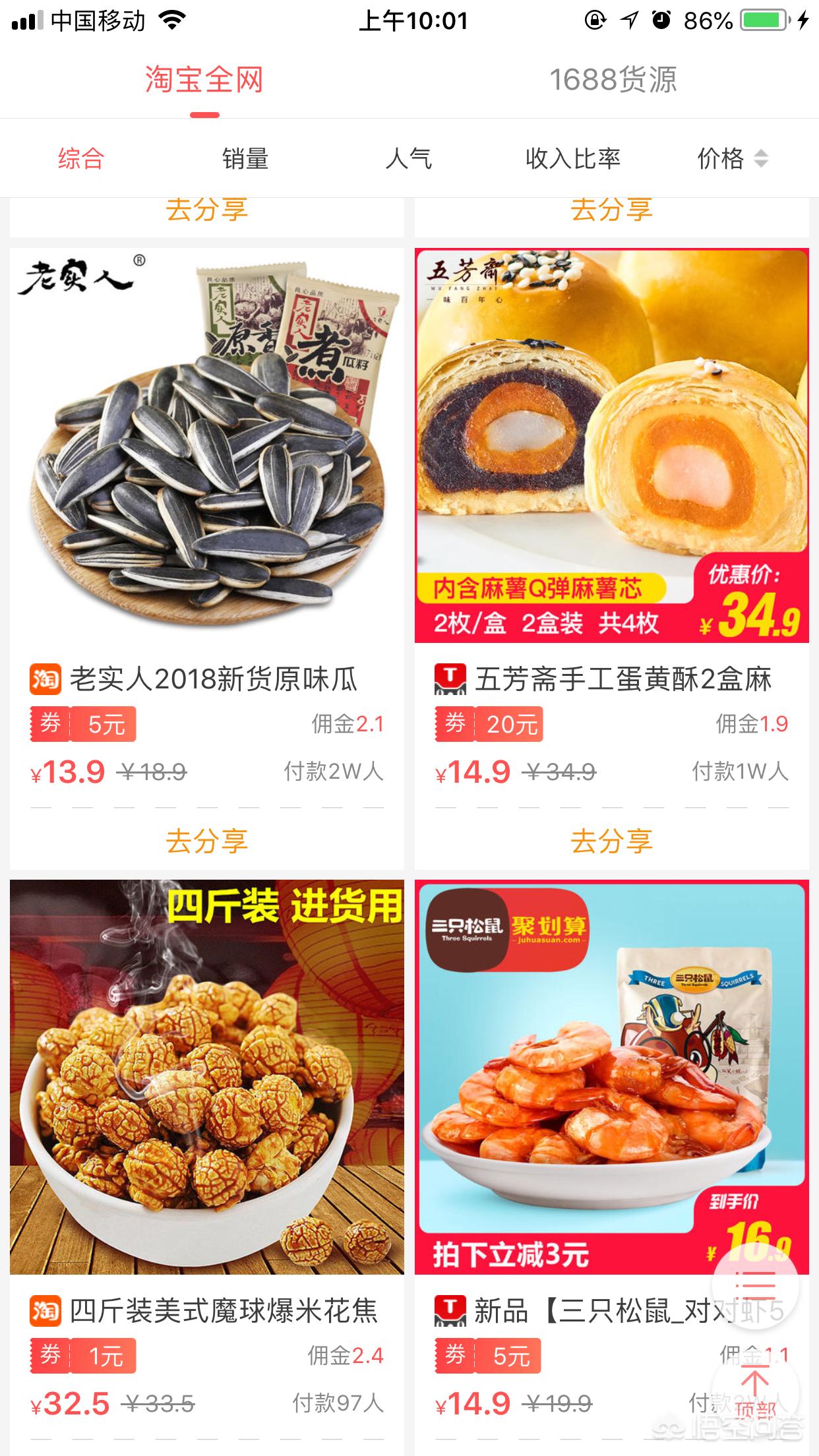Image resolution: width=819 pixels, height=1456 pixels.
Task: Switch to the 淘宝全网 tab
Action: (x=204, y=80)
